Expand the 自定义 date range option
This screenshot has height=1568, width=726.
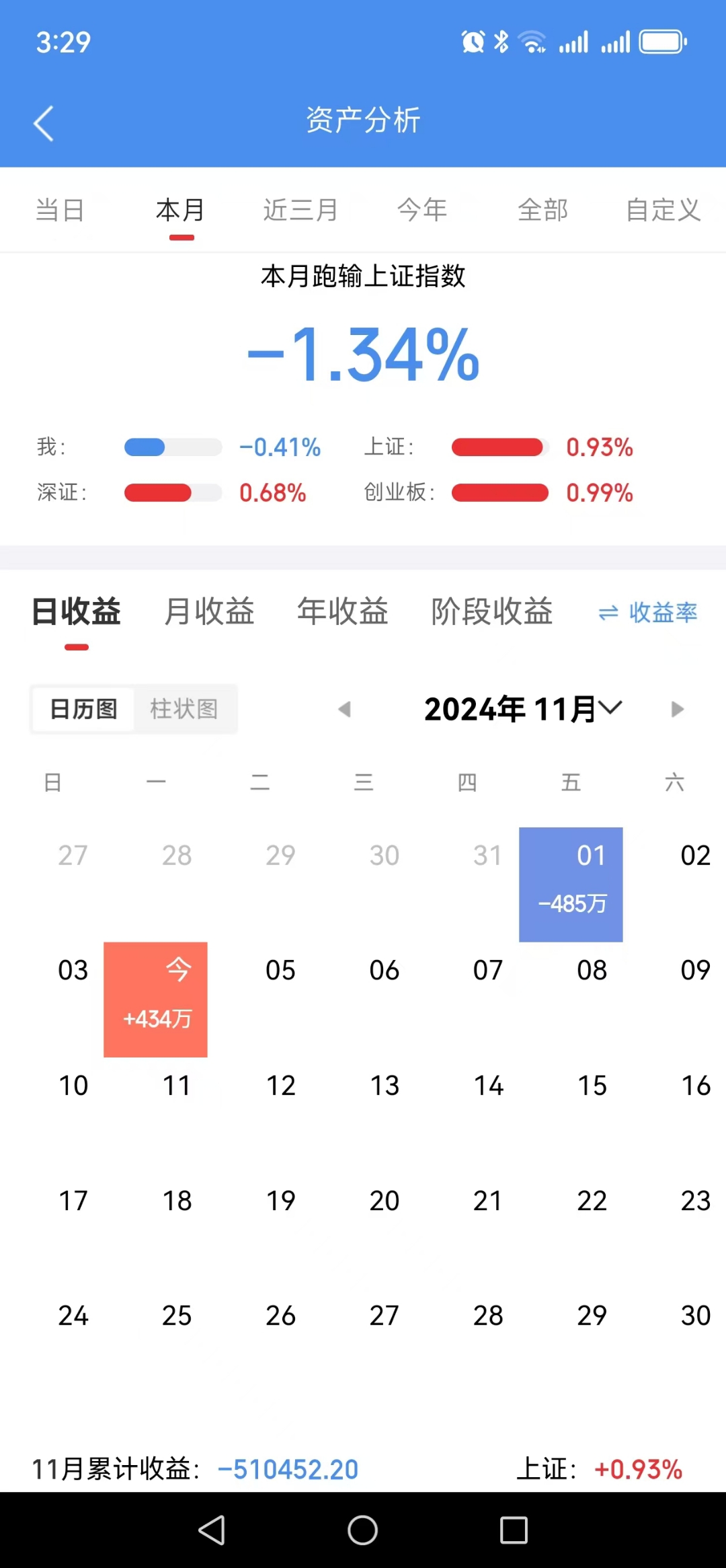(663, 209)
